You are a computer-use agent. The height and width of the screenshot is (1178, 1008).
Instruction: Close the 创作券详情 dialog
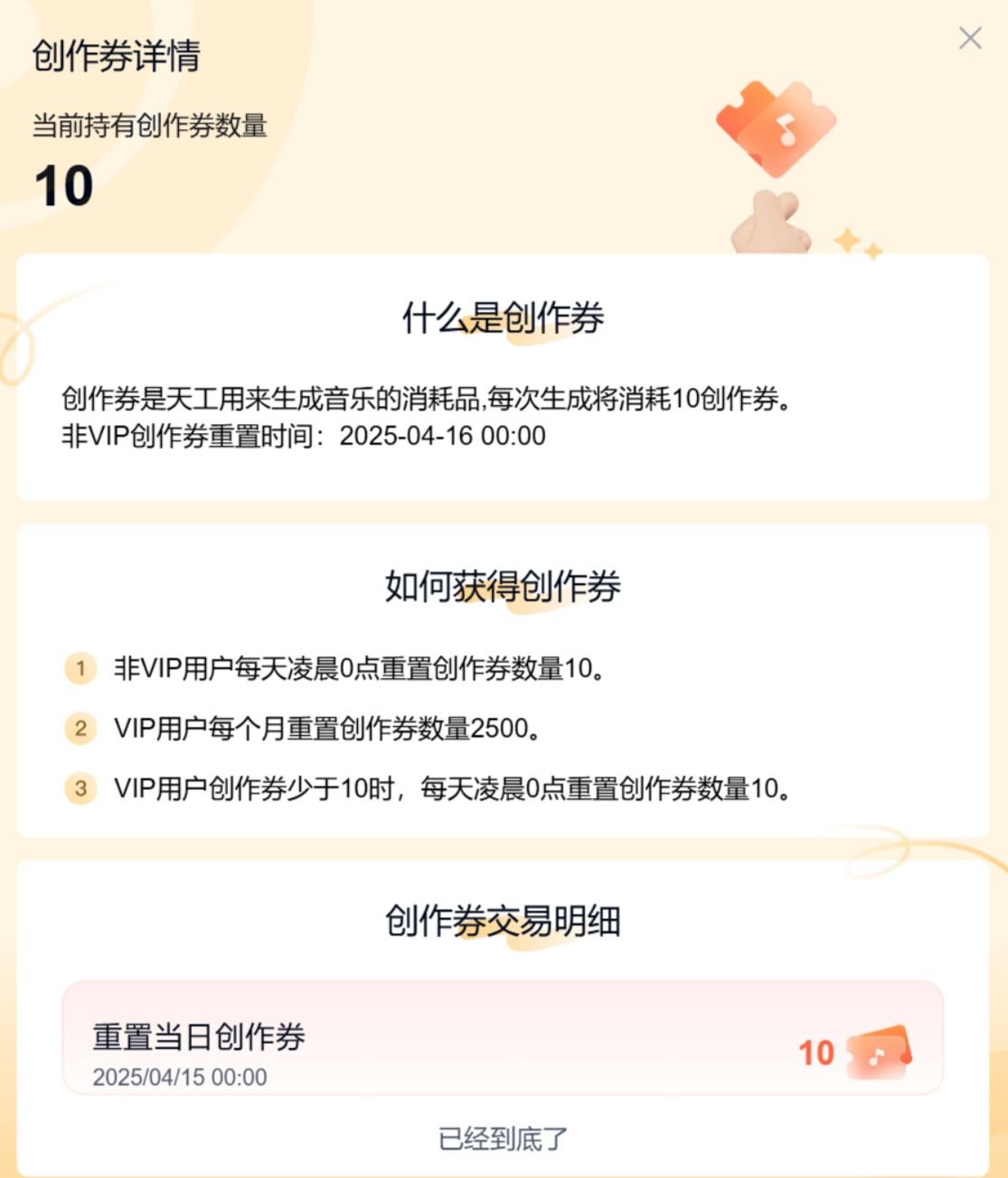(970, 38)
